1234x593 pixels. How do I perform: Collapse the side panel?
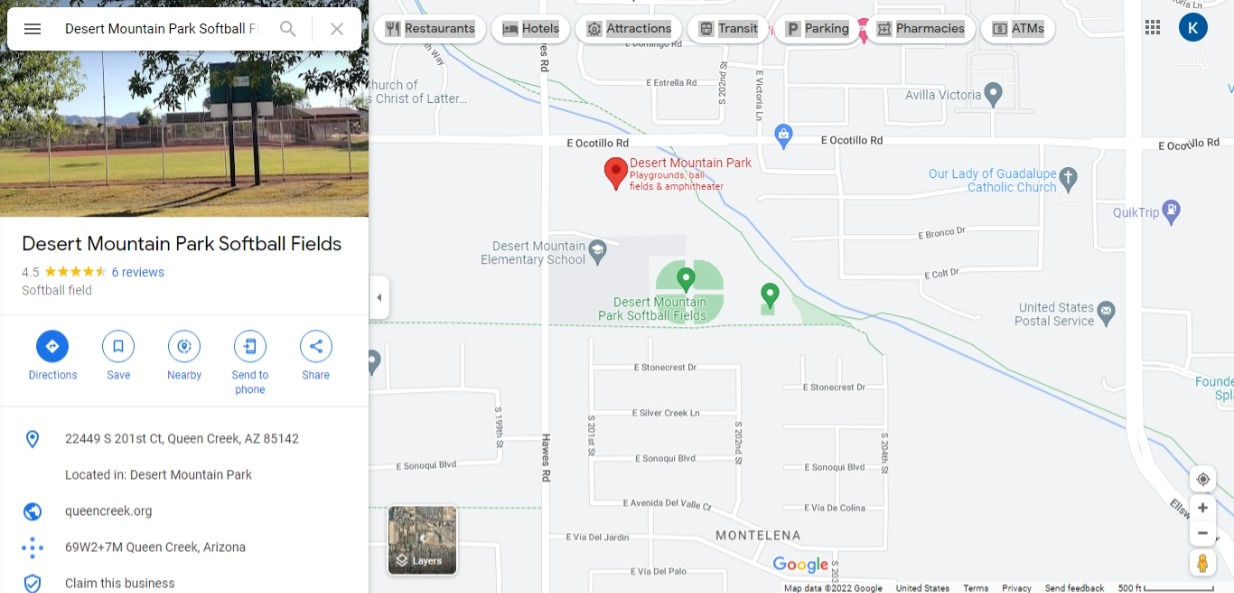point(379,297)
